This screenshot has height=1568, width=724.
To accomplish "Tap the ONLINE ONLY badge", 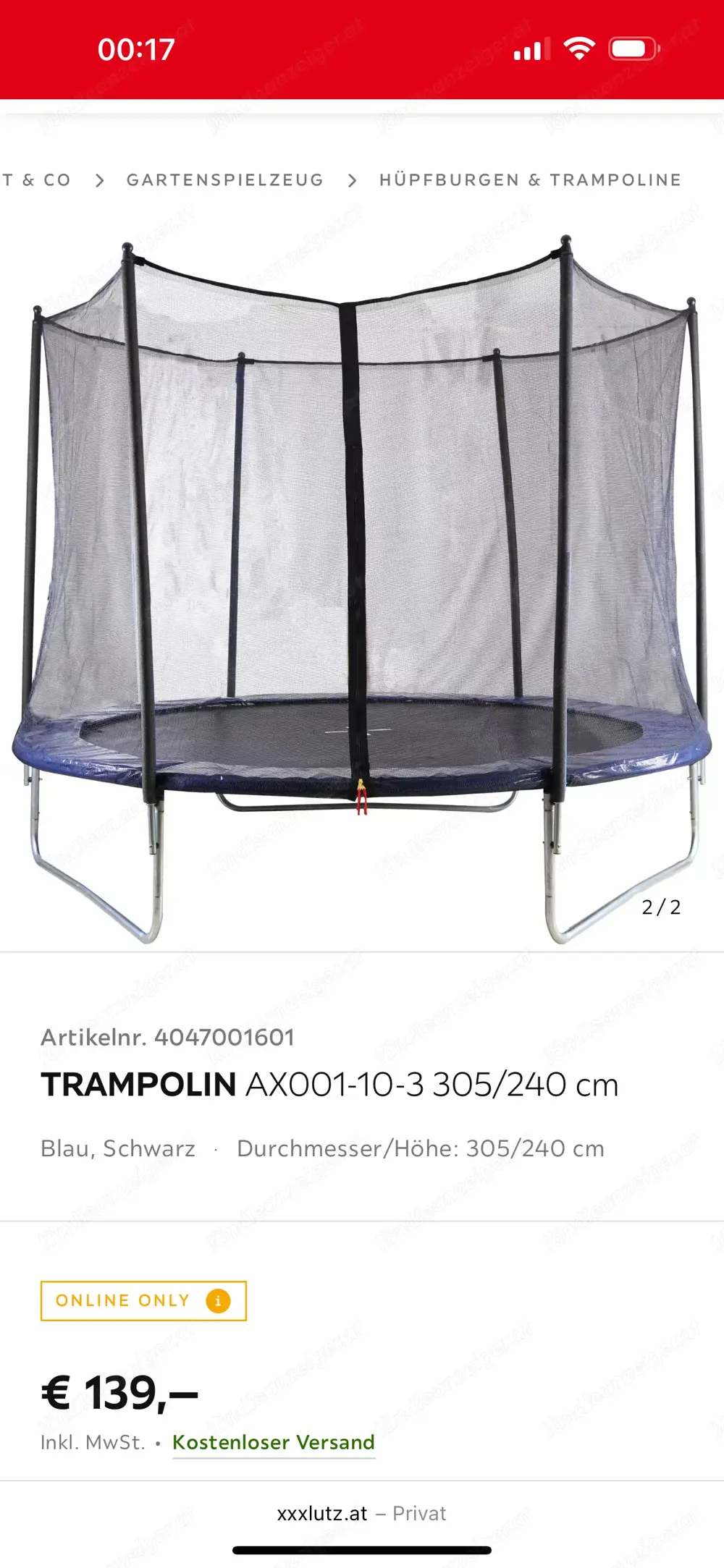I will [x=143, y=1300].
